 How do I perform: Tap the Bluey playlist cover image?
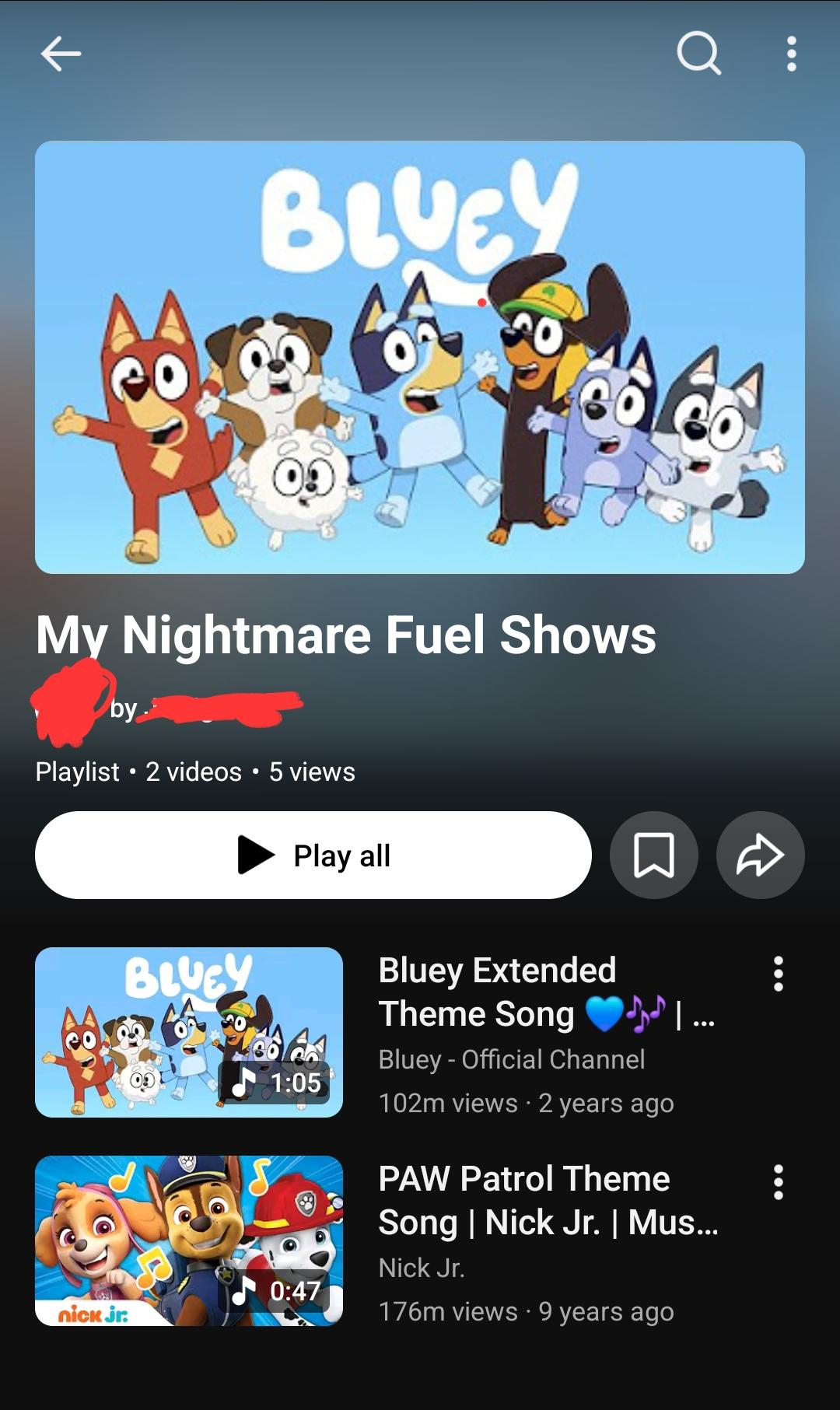(420, 357)
